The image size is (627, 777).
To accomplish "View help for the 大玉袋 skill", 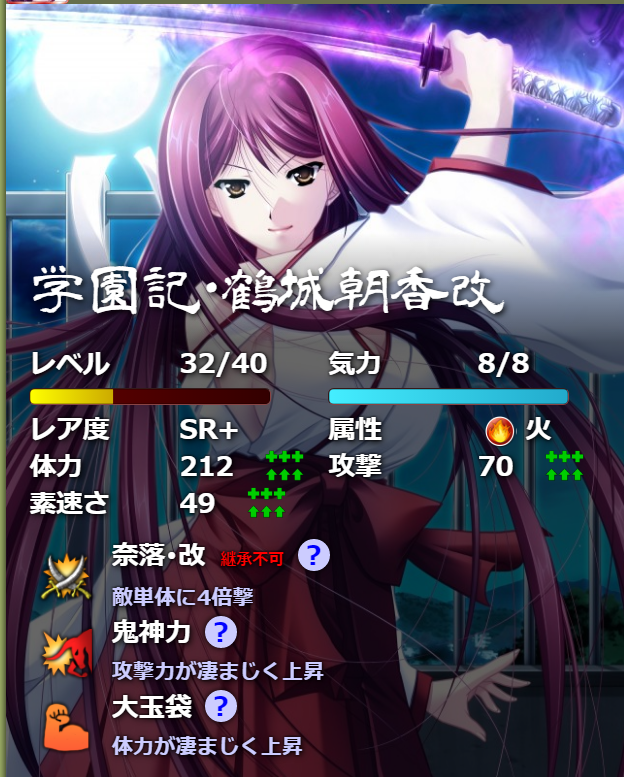I will click(220, 708).
